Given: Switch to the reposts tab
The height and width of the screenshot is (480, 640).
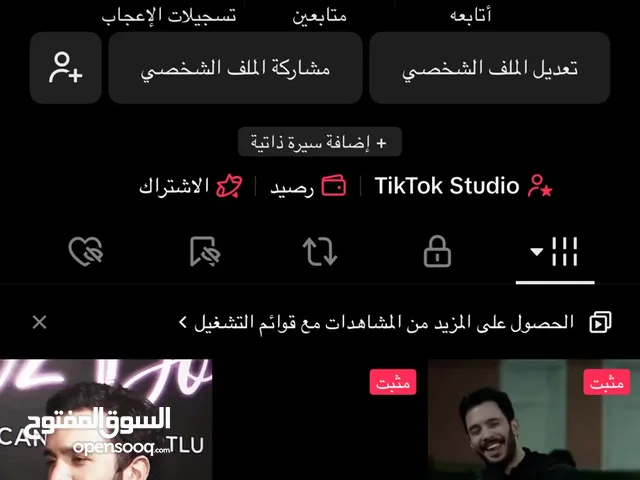Looking at the screenshot, I should 320,252.
